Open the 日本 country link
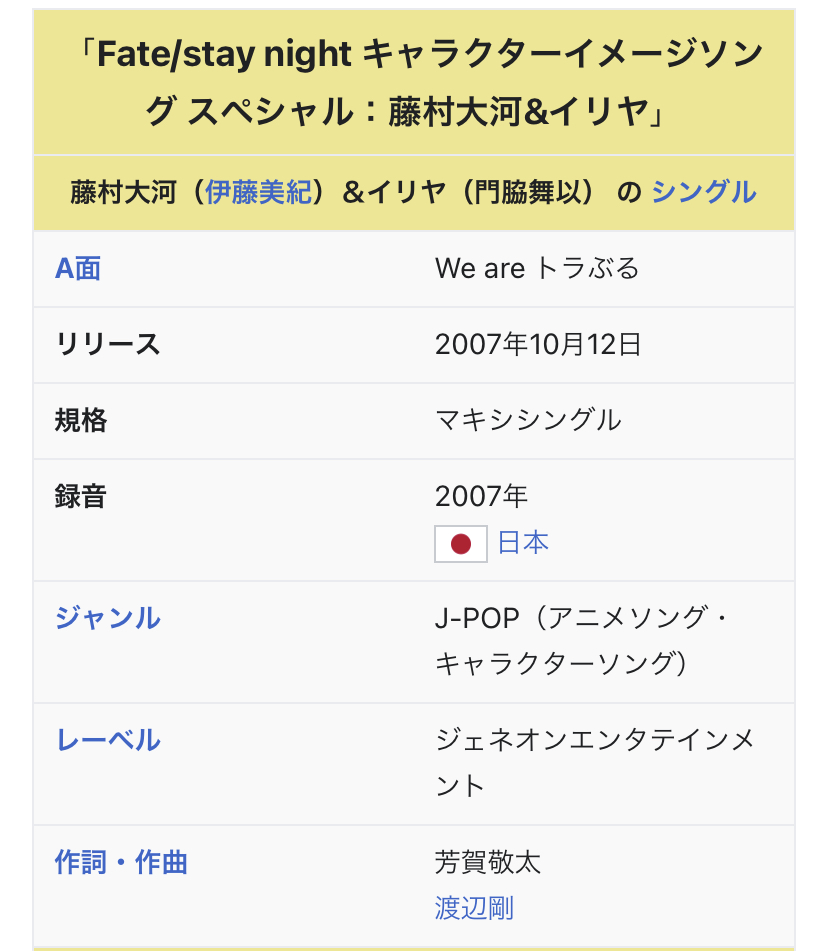828x951 pixels. tap(523, 543)
